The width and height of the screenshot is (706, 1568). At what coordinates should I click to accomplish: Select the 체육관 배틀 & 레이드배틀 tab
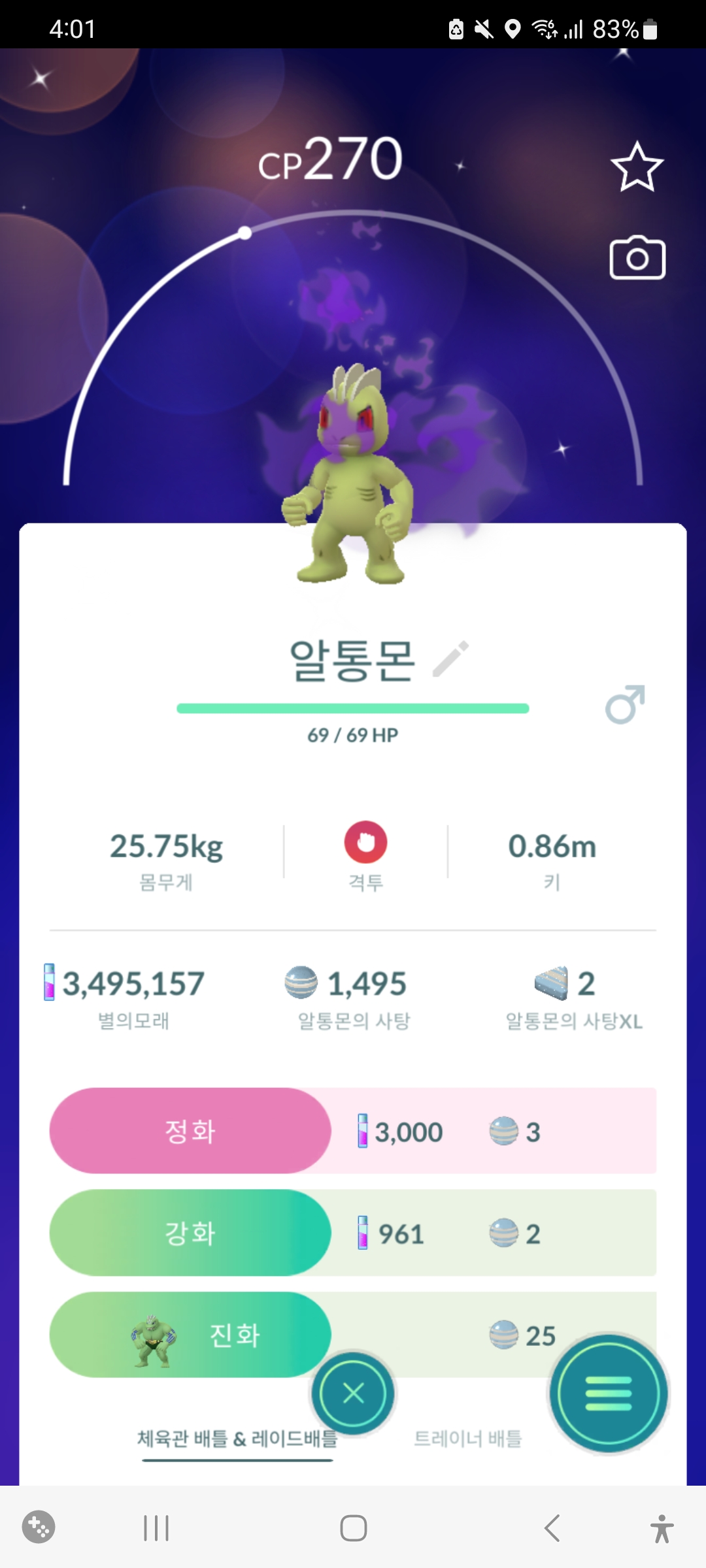pyautogui.click(x=237, y=1438)
